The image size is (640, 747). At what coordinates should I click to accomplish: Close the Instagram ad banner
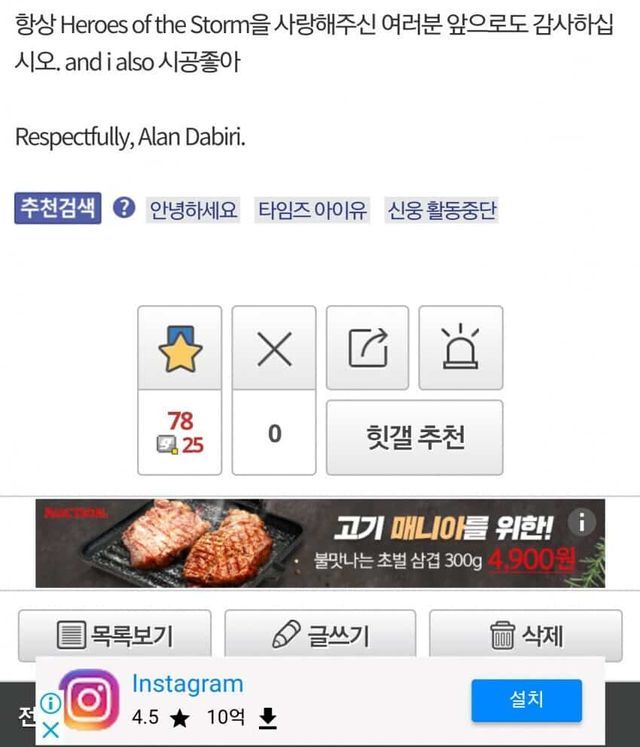coord(49,730)
